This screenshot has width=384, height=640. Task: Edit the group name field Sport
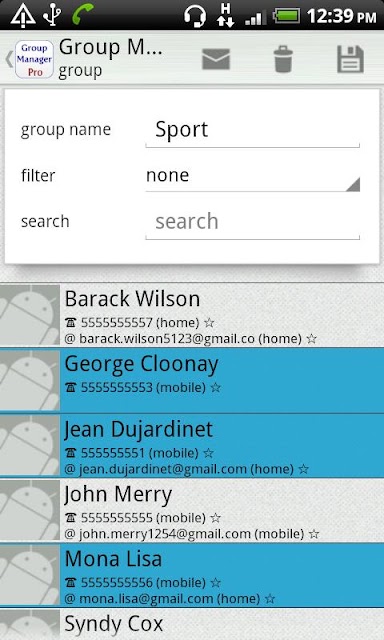click(252, 131)
